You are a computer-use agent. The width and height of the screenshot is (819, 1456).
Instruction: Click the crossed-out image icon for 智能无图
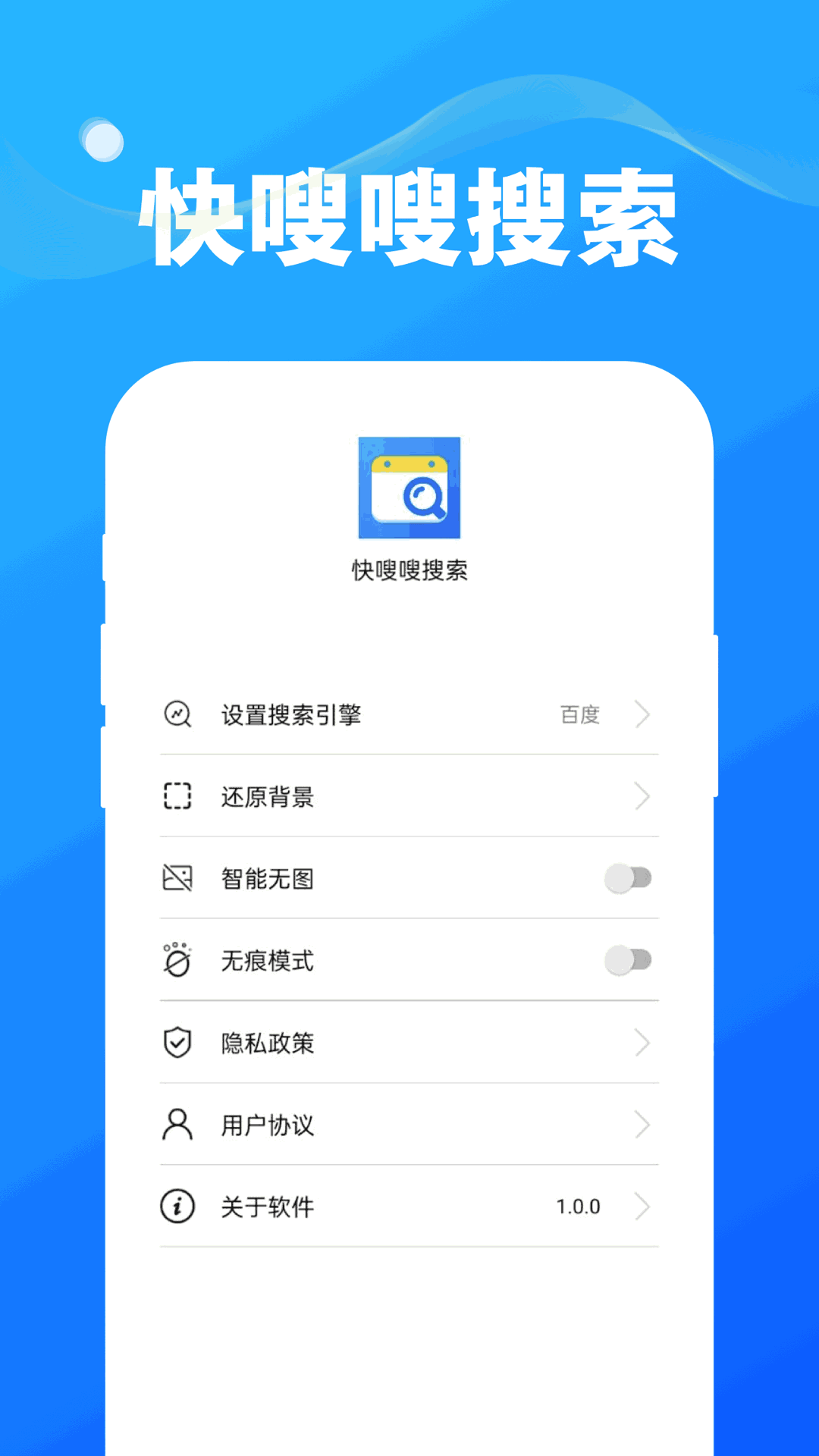[x=177, y=878]
